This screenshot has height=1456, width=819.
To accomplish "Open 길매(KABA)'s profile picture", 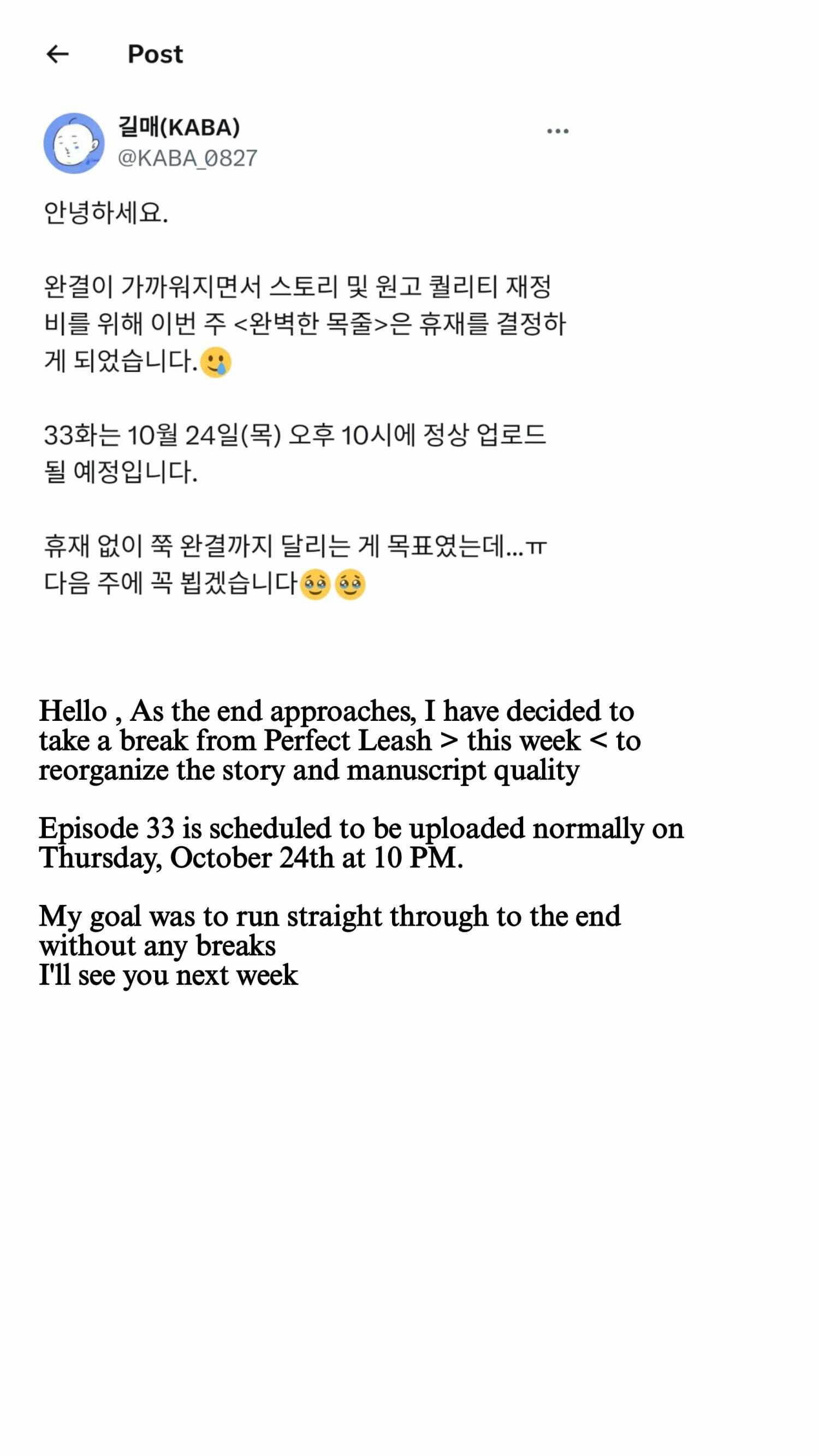I will [x=74, y=143].
